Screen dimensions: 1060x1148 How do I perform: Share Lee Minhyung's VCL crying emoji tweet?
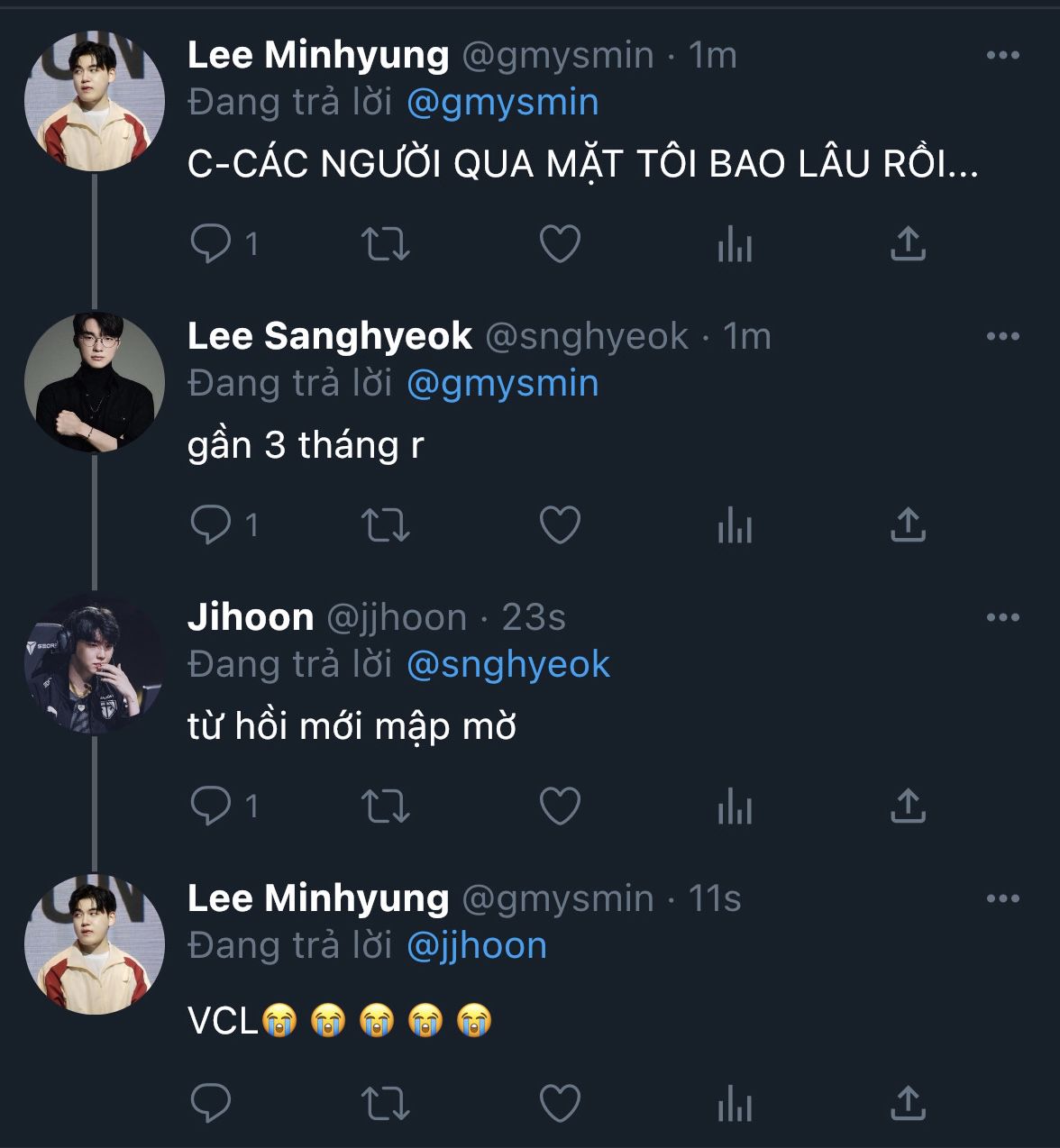(x=908, y=1102)
